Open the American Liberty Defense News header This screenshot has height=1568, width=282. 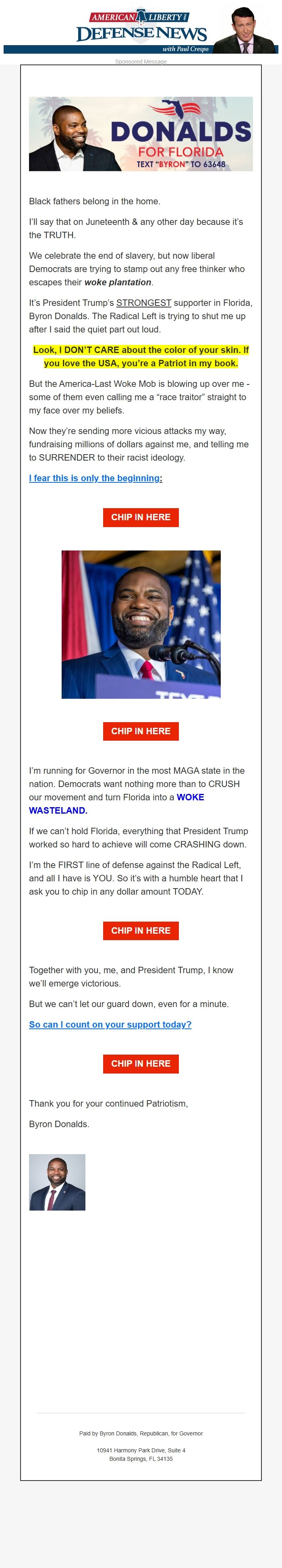pyautogui.click(x=141, y=31)
